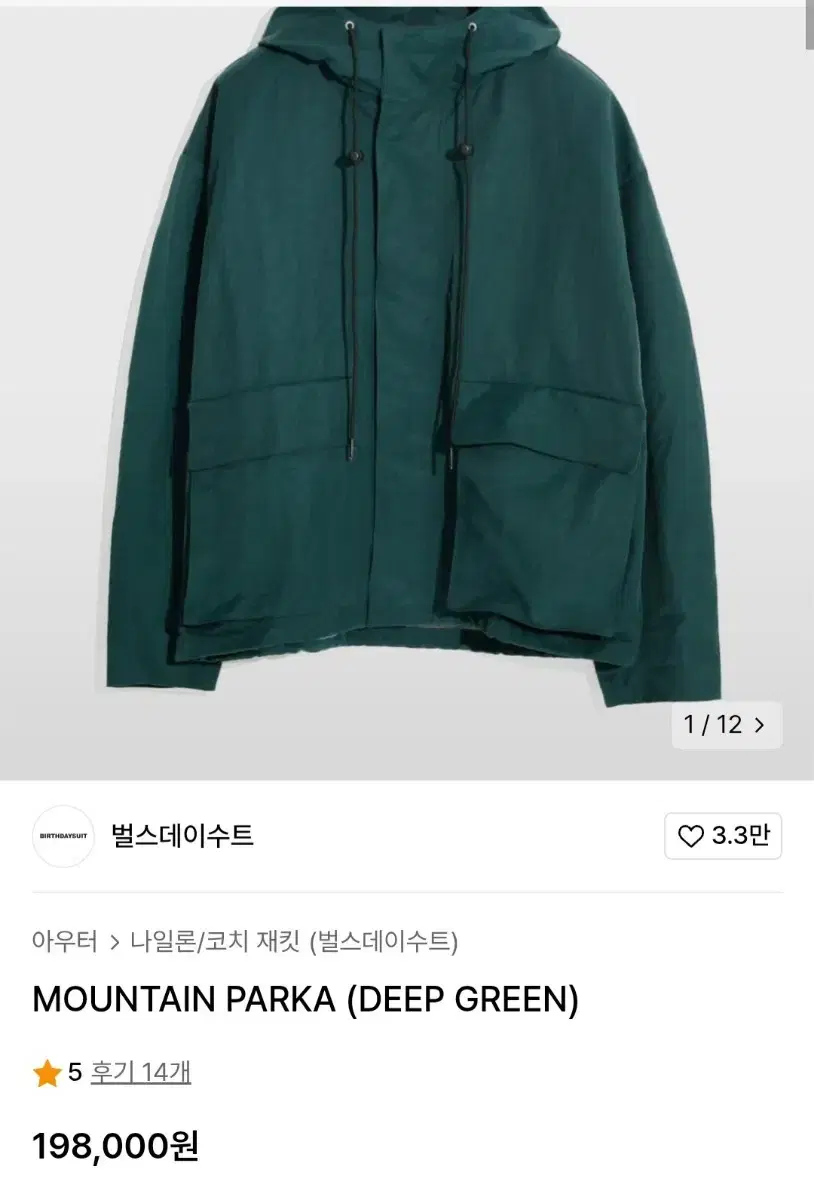Click the next image chevron arrow
The width and height of the screenshot is (814, 1200).
762,725
